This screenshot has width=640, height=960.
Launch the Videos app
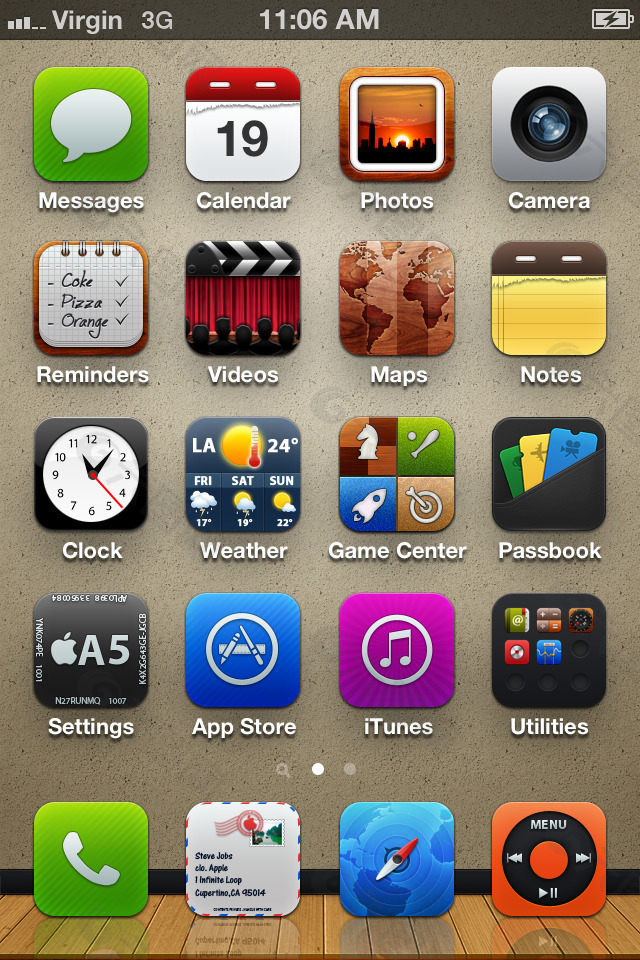pos(243,298)
